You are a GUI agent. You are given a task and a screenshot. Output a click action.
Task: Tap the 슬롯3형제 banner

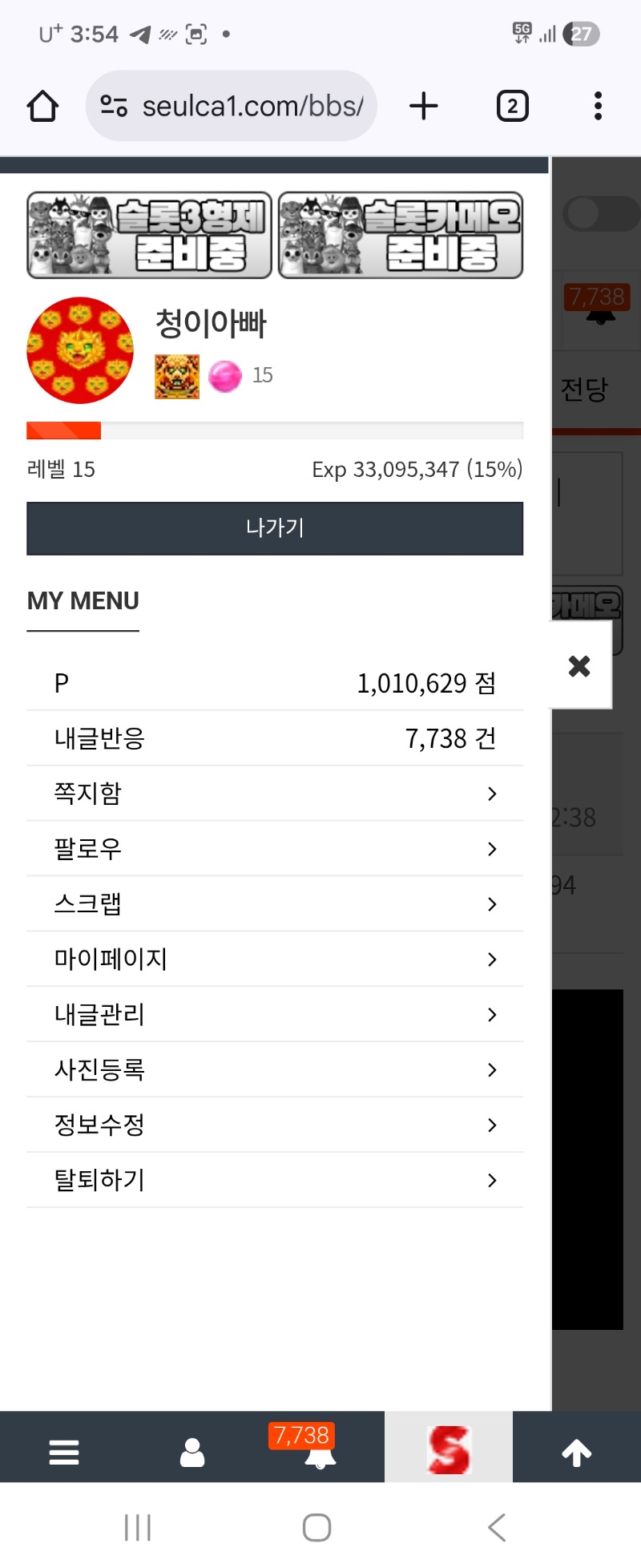150,236
